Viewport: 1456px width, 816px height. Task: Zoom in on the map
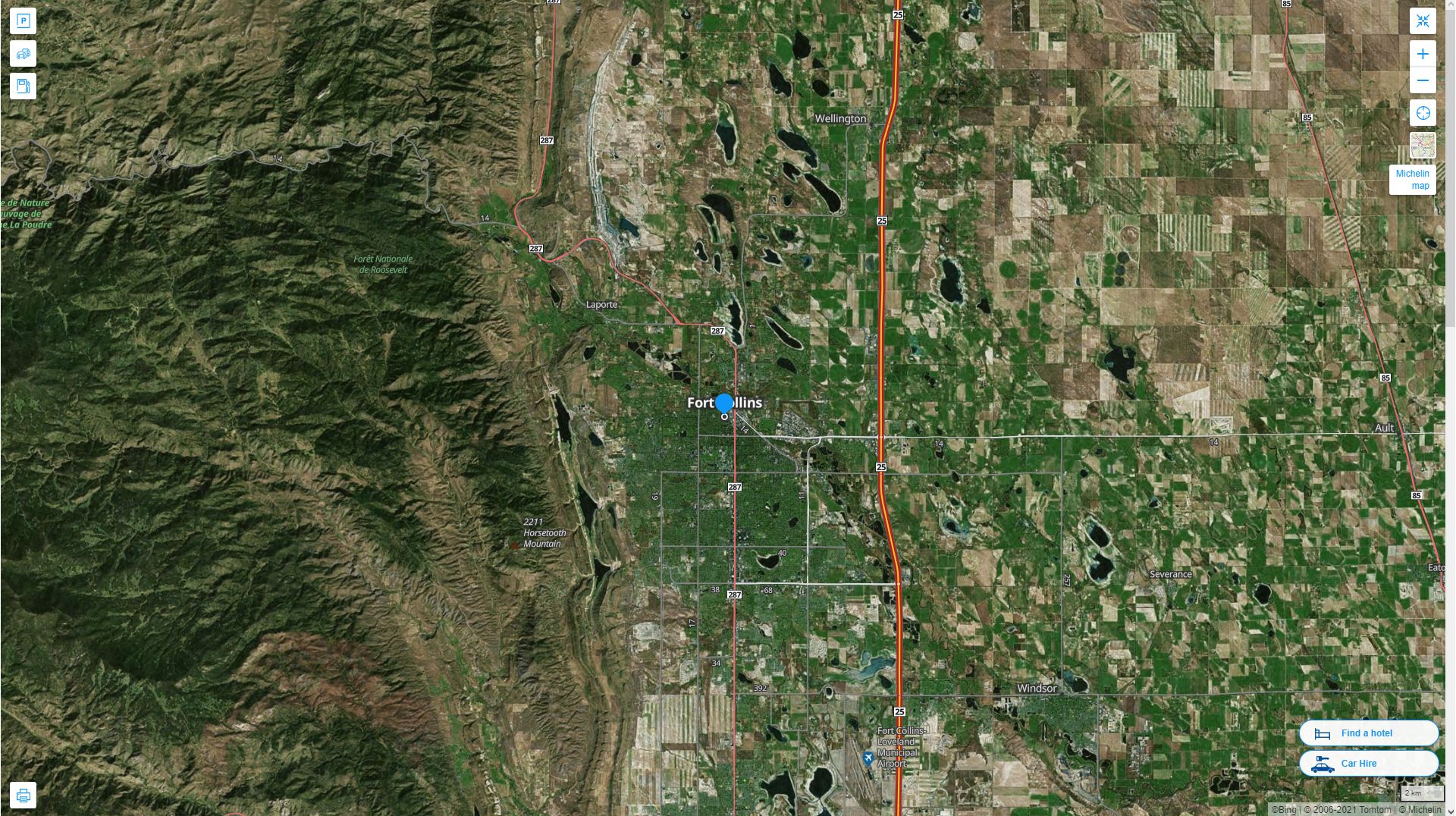(1423, 54)
